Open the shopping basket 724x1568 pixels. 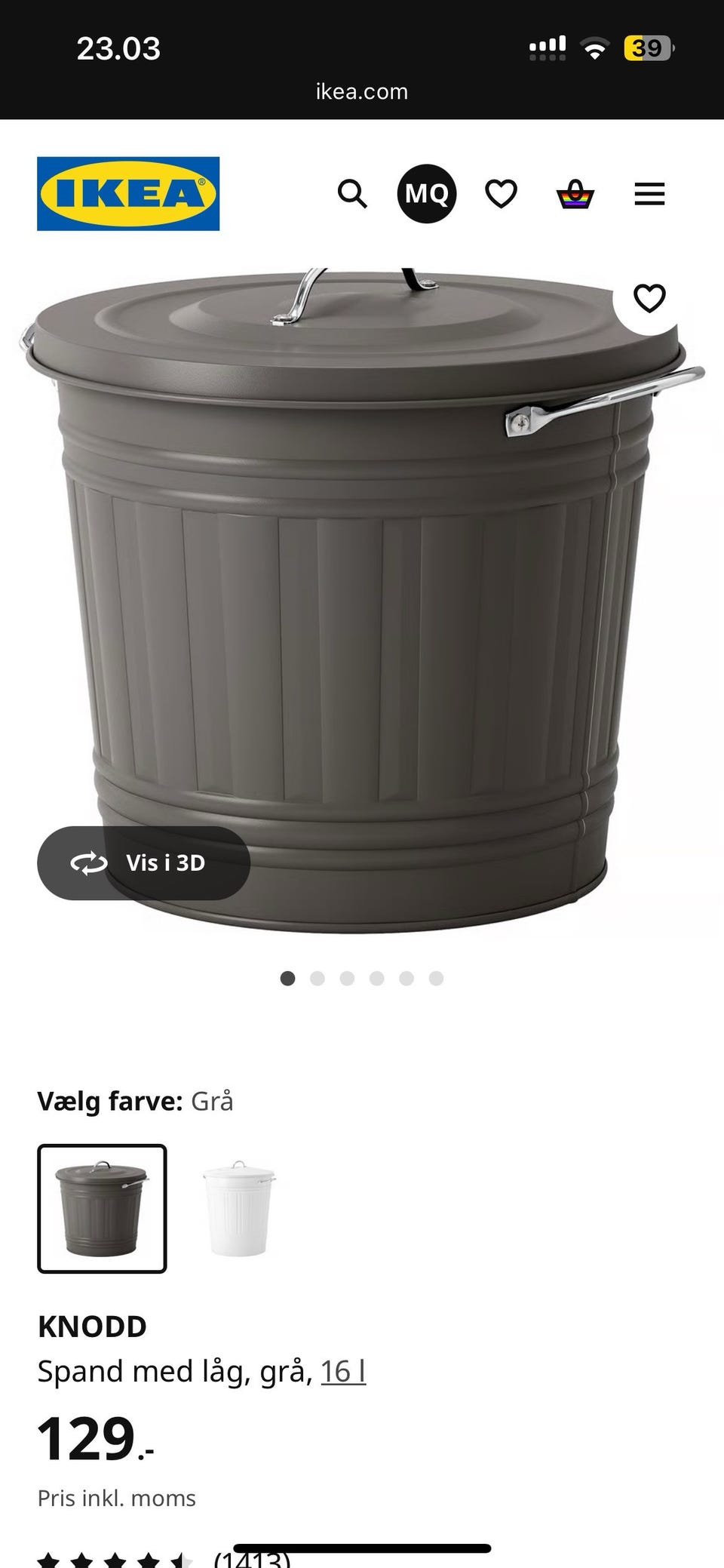575,194
